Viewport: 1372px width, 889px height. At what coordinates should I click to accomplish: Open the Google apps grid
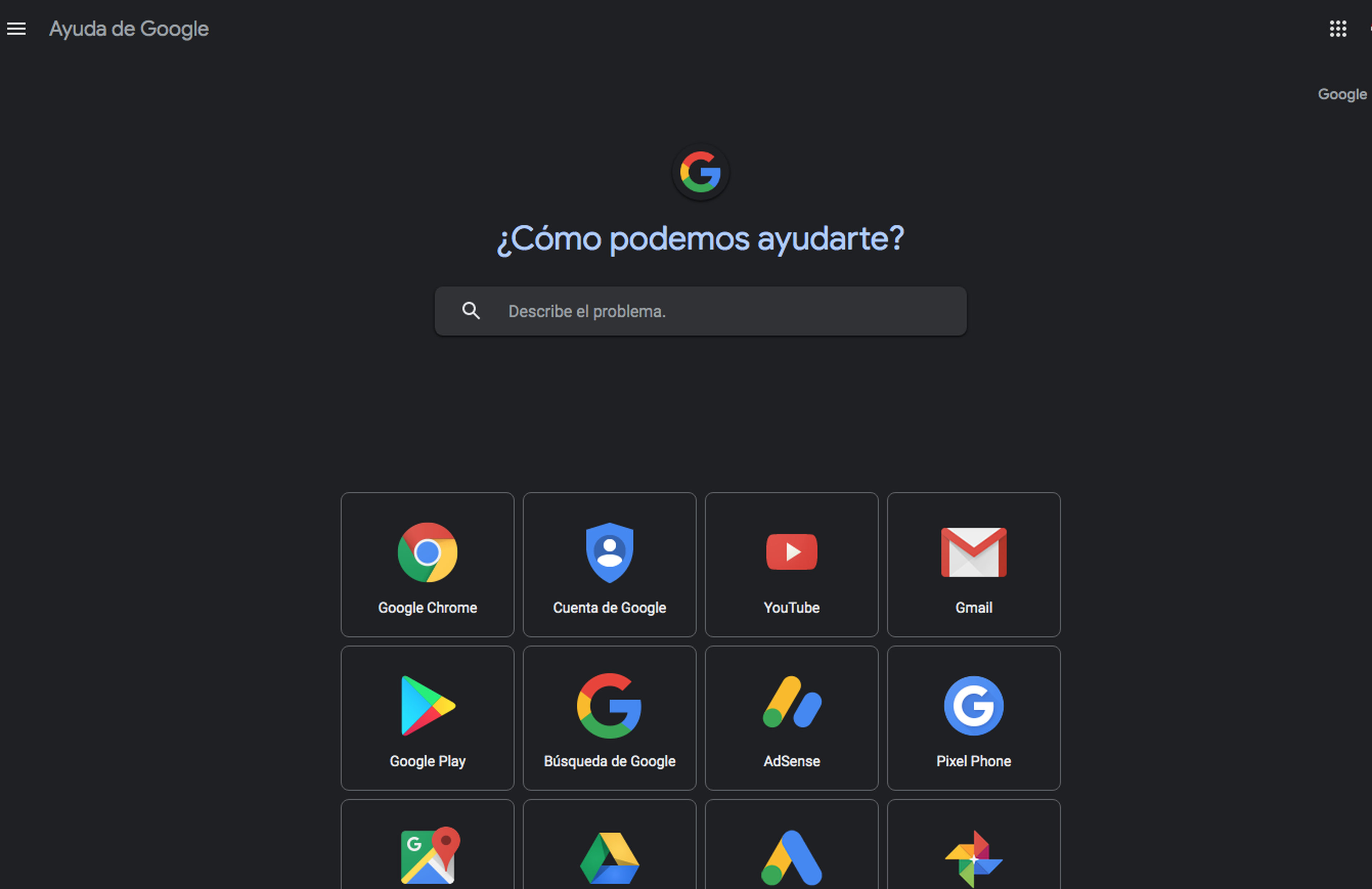[1337, 29]
